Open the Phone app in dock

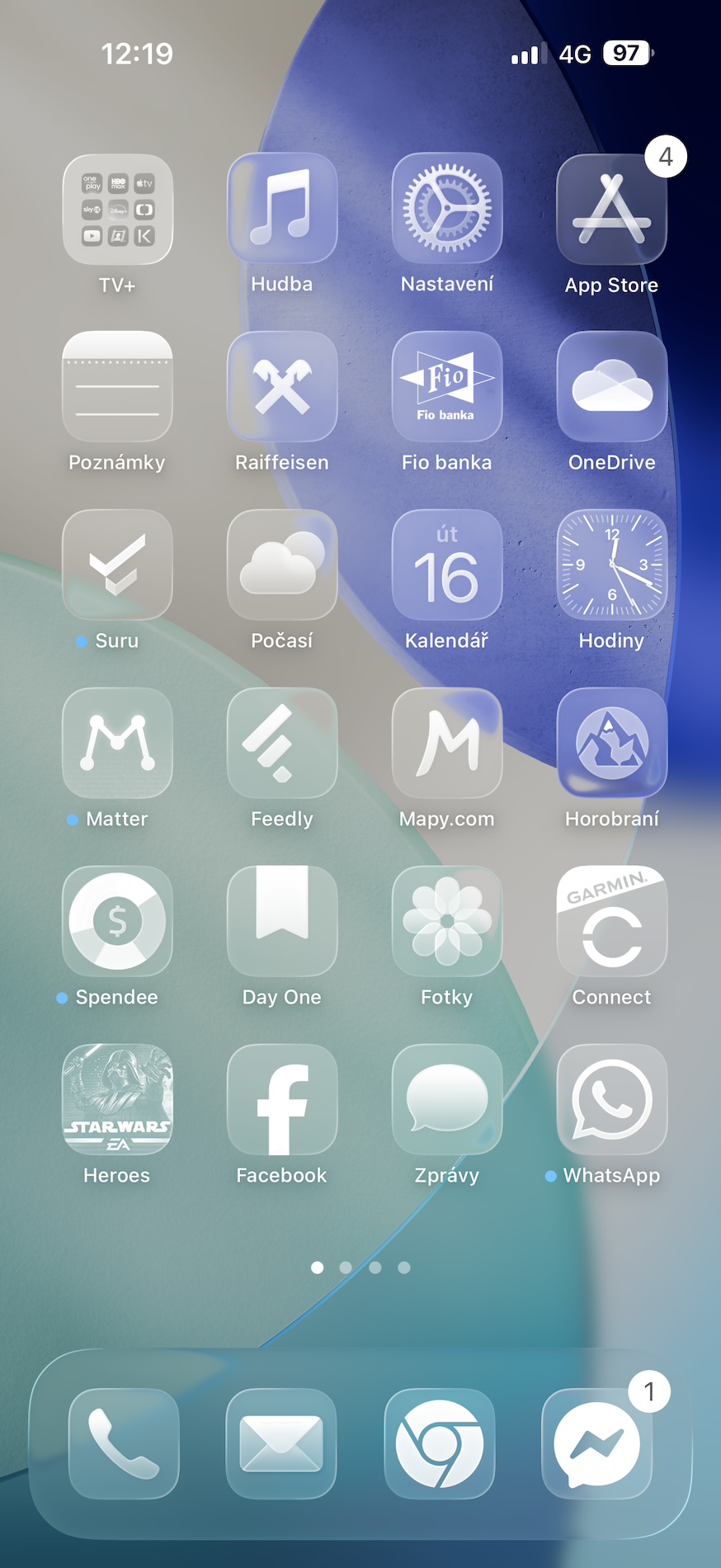pos(124,1444)
